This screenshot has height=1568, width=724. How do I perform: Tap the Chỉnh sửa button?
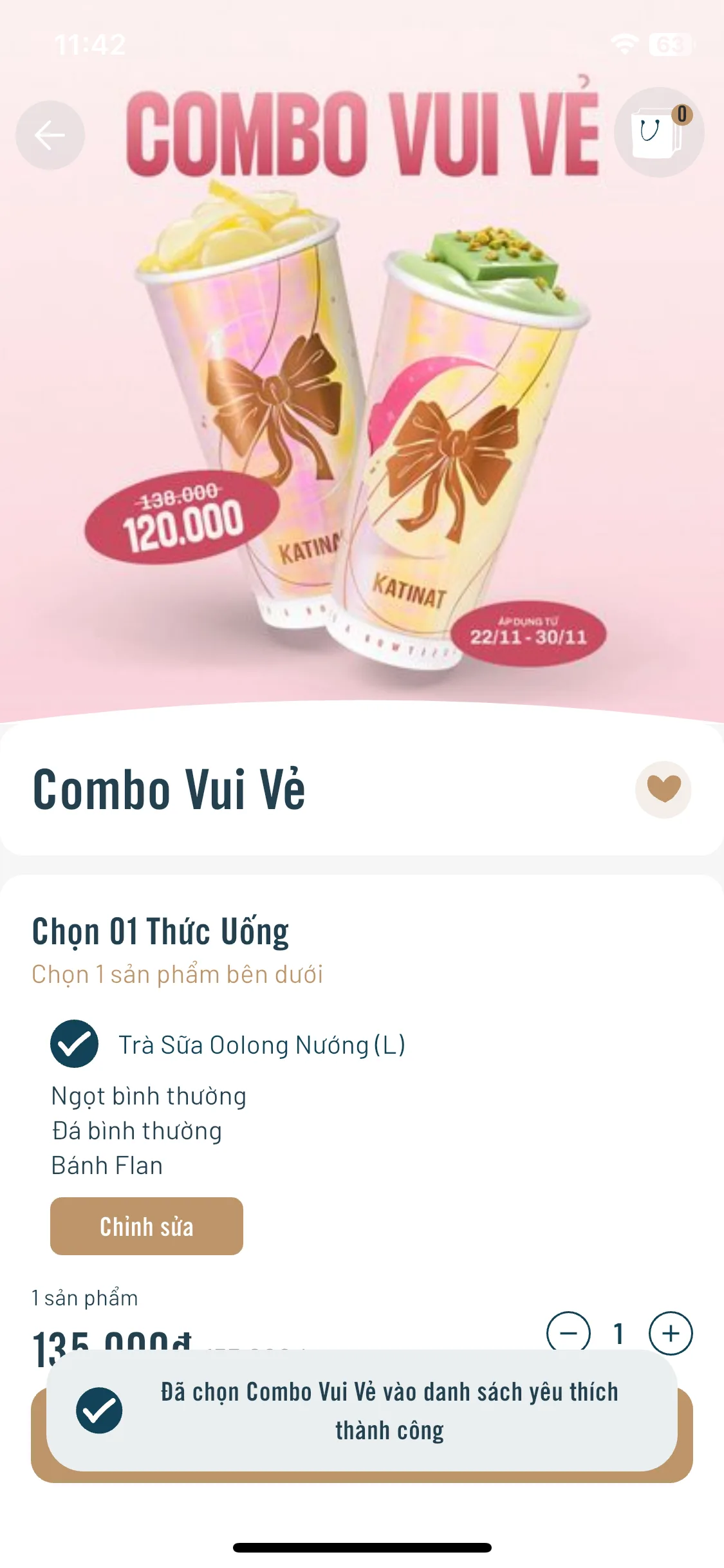point(147,1226)
